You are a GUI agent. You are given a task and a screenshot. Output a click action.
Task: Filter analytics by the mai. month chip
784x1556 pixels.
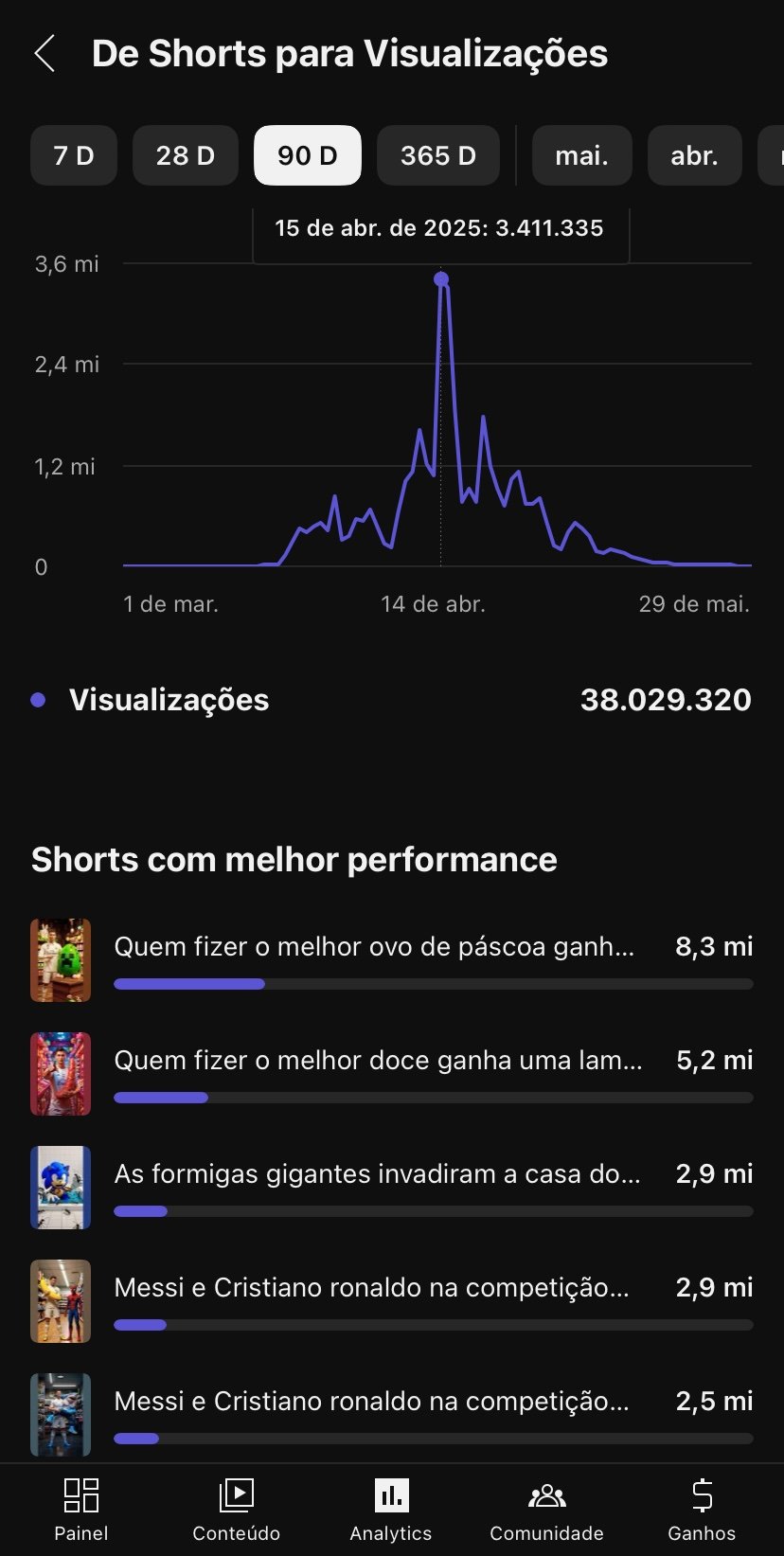pyautogui.click(x=582, y=155)
